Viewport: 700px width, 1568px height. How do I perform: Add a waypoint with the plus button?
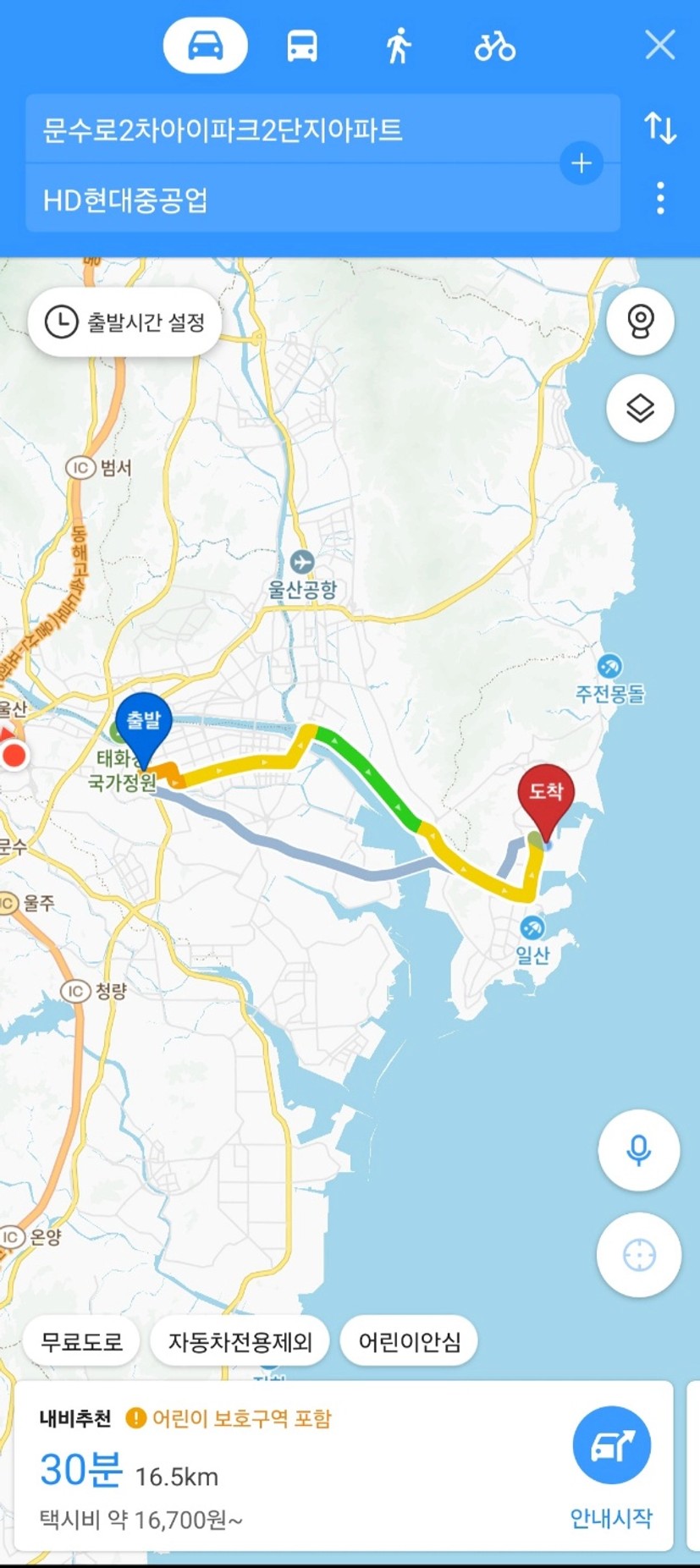point(581,163)
